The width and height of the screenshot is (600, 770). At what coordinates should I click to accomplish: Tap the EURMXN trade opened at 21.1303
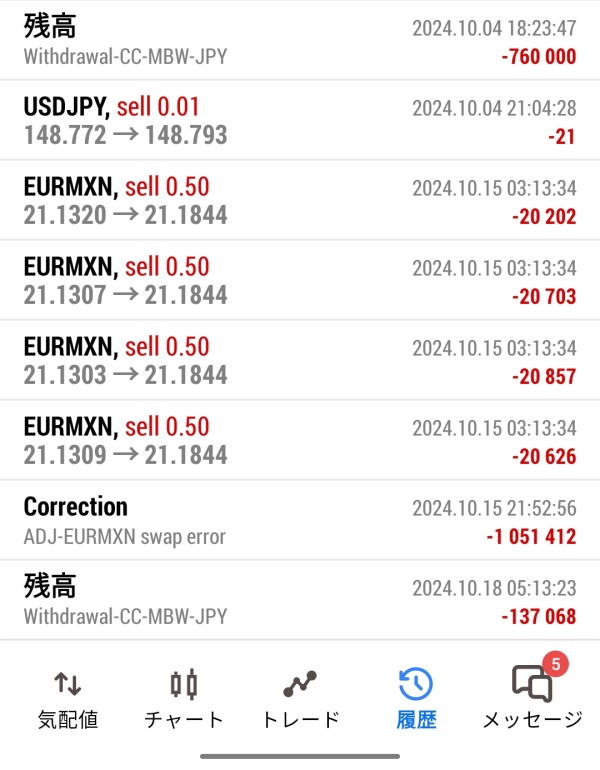[300, 360]
